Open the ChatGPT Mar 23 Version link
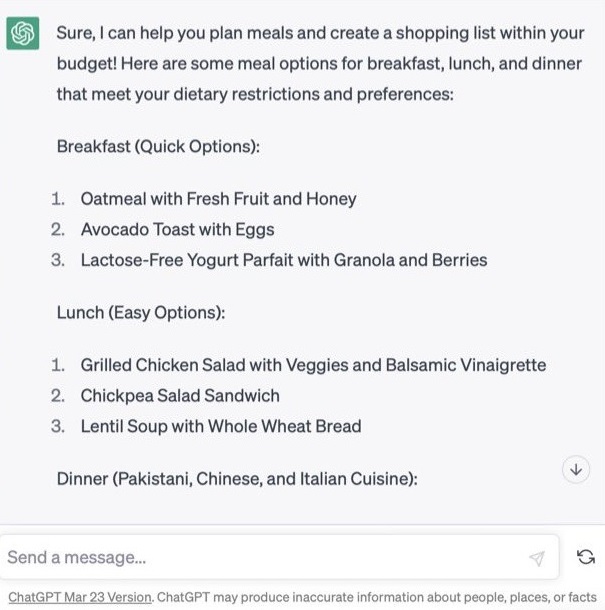The width and height of the screenshot is (605, 610). (80, 597)
